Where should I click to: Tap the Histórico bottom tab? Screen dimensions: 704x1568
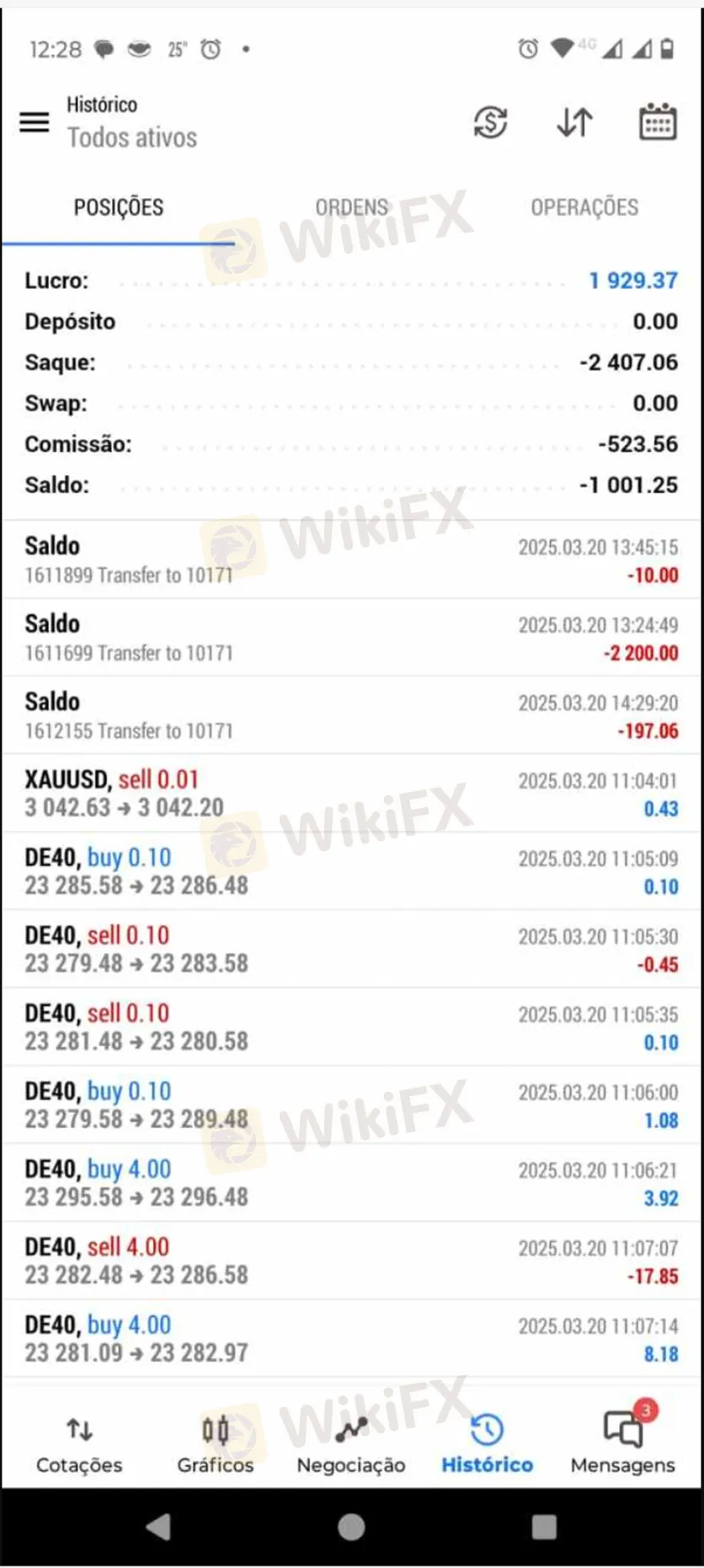point(487,1444)
